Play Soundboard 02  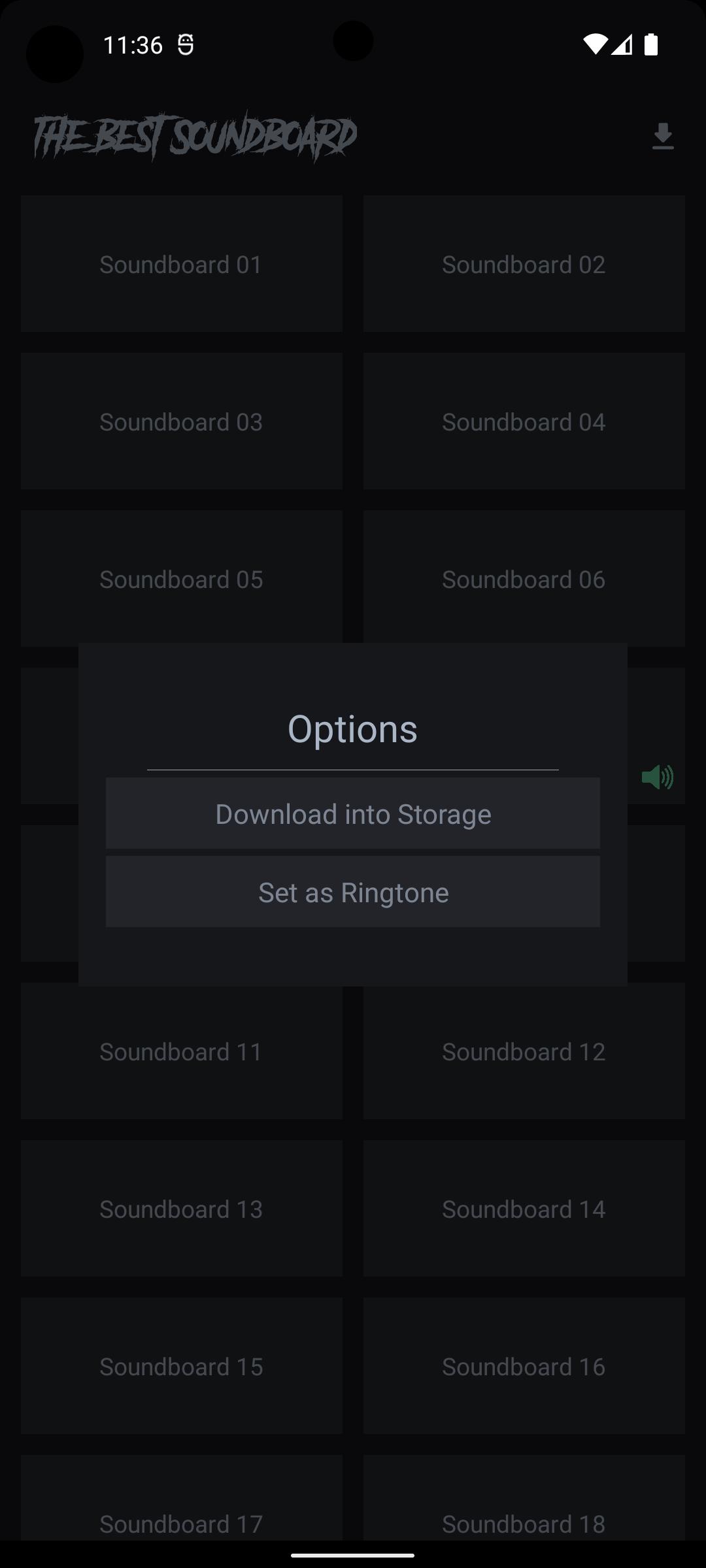(x=524, y=264)
